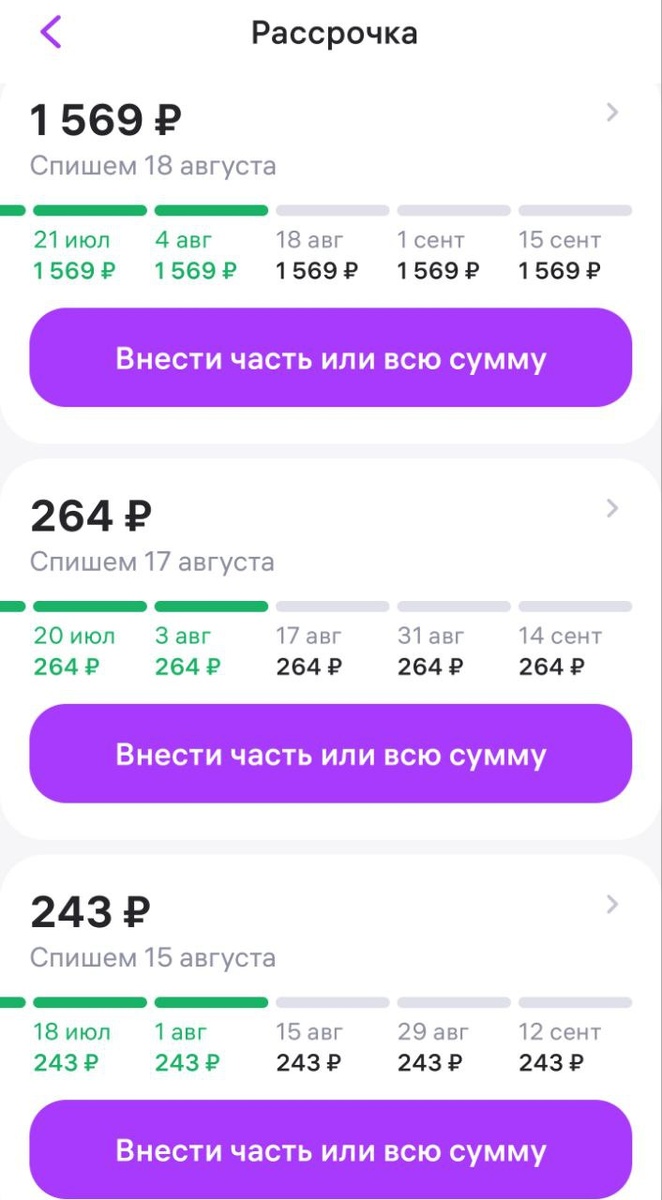Viewport: 662px width, 1200px height.
Task: Open details chevron of the 264 ₽ installment
Action: 612,509
